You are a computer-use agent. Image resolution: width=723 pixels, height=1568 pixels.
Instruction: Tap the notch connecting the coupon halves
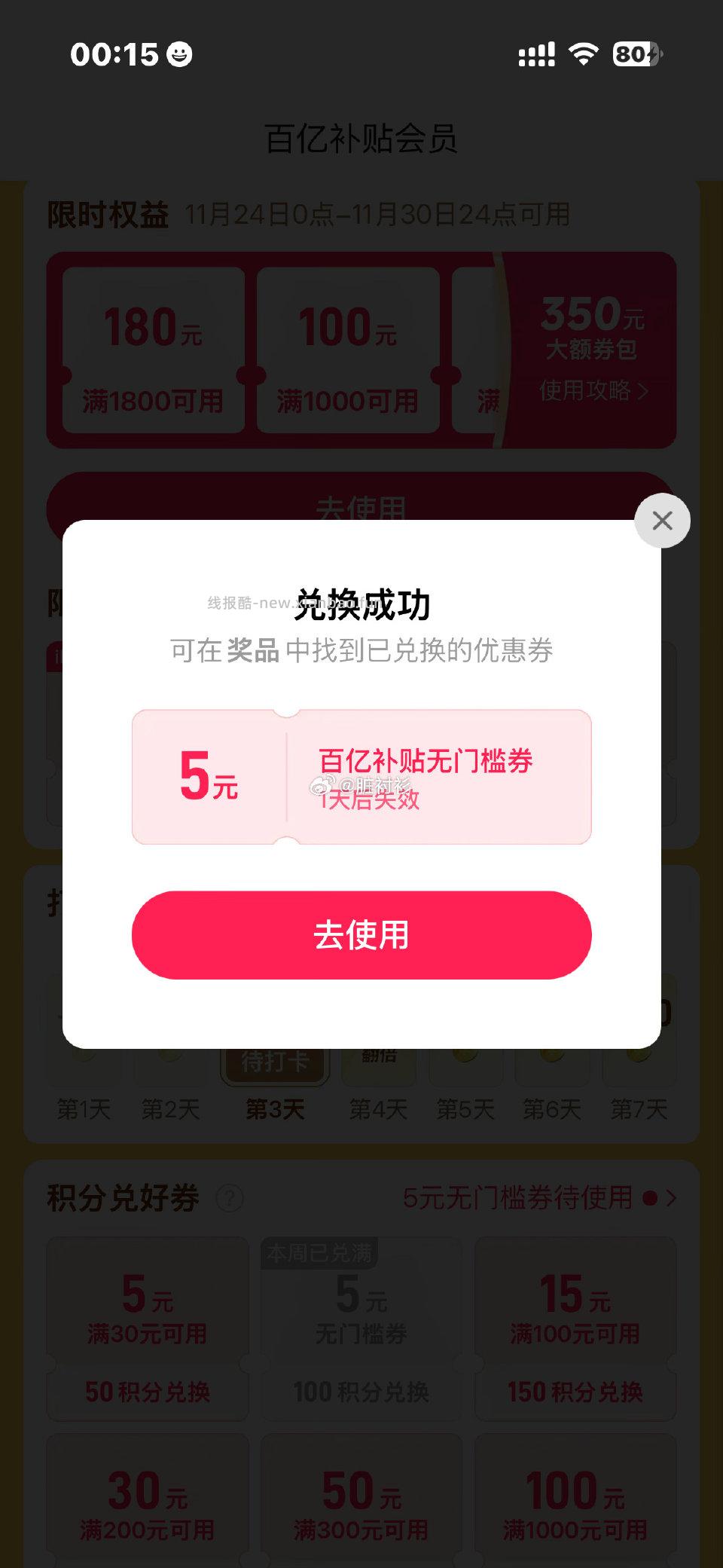pyautogui.click(x=285, y=711)
